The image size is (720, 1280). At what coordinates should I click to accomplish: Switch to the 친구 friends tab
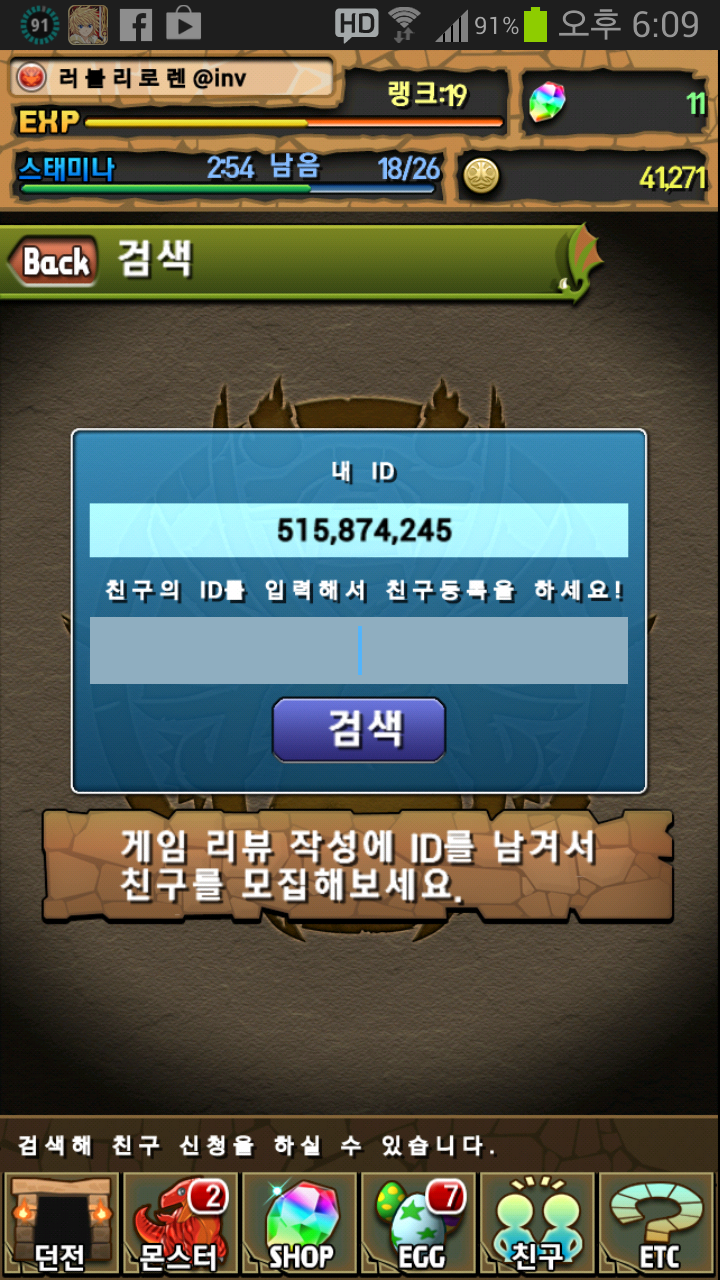pyautogui.click(x=538, y=1224)
